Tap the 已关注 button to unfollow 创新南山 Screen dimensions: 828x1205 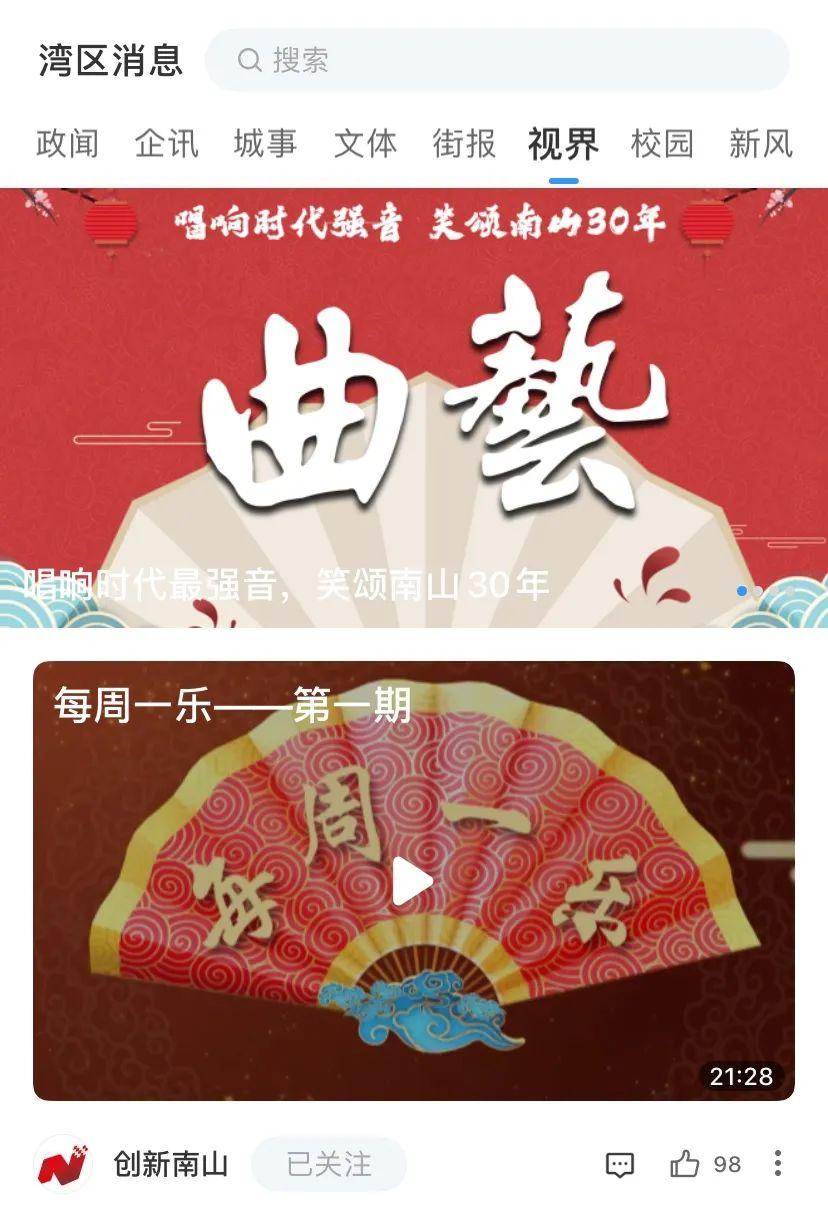[329, 1164]
